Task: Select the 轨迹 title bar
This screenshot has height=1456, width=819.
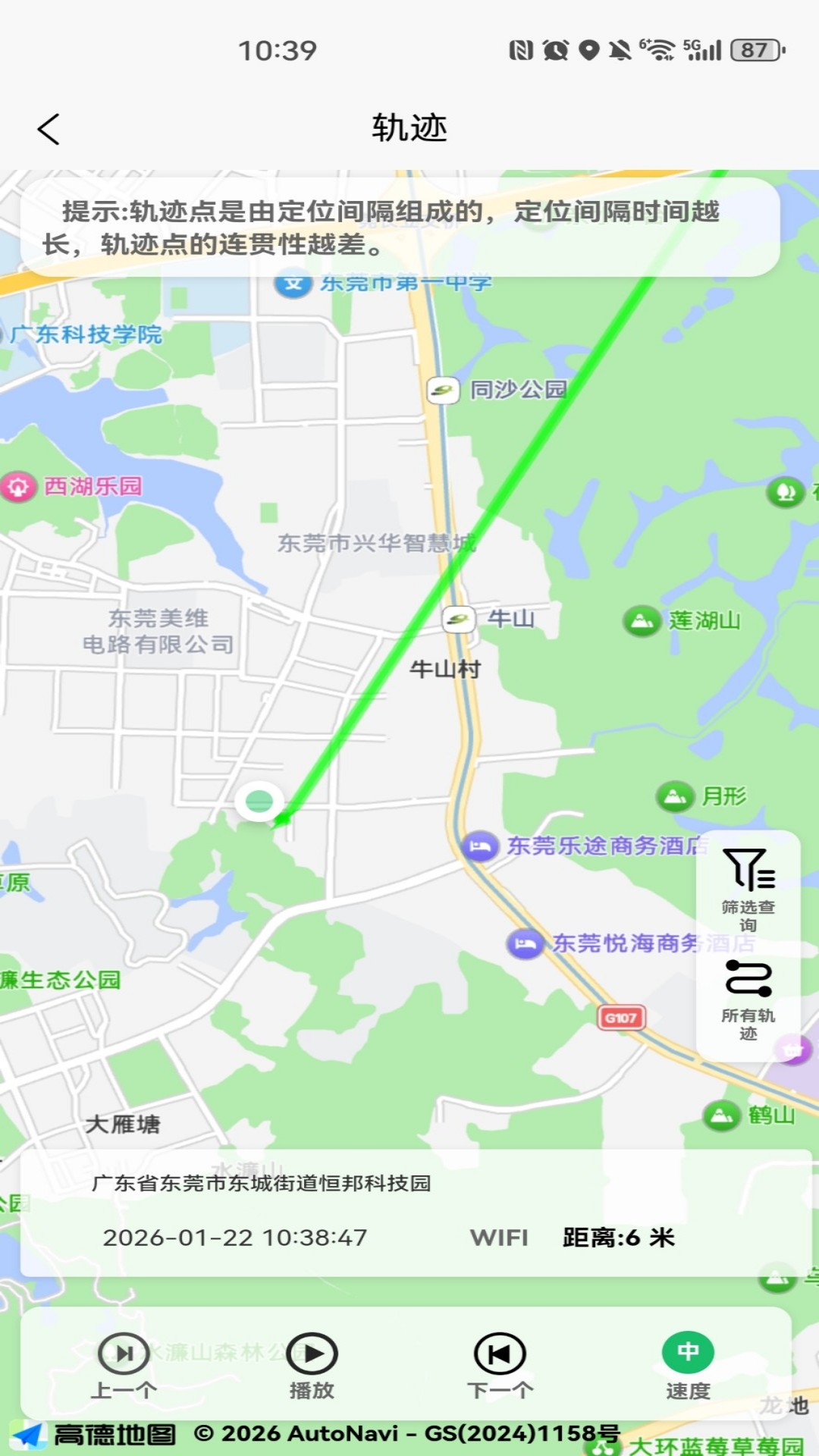Action: coord(409,127)
